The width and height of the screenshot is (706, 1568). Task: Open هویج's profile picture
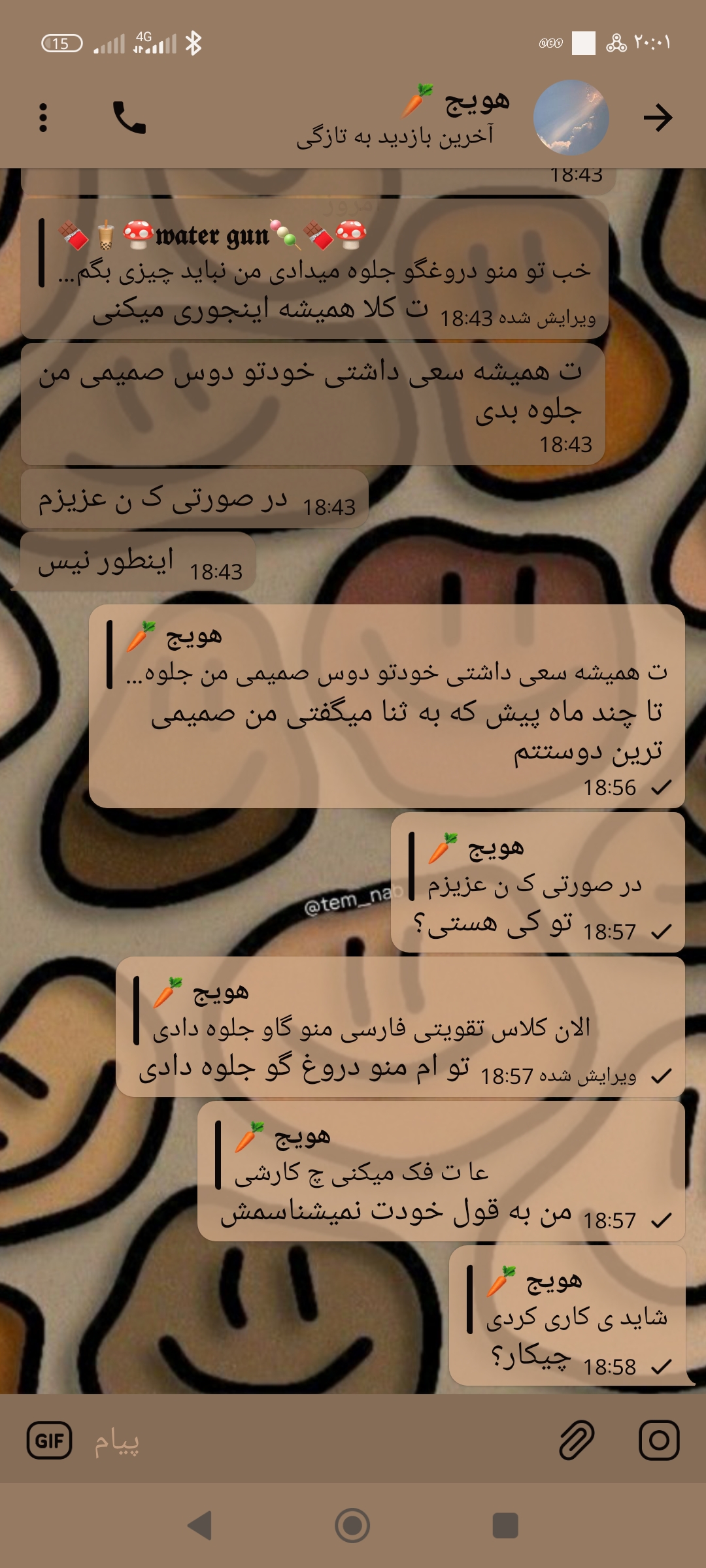click(571, 118)
